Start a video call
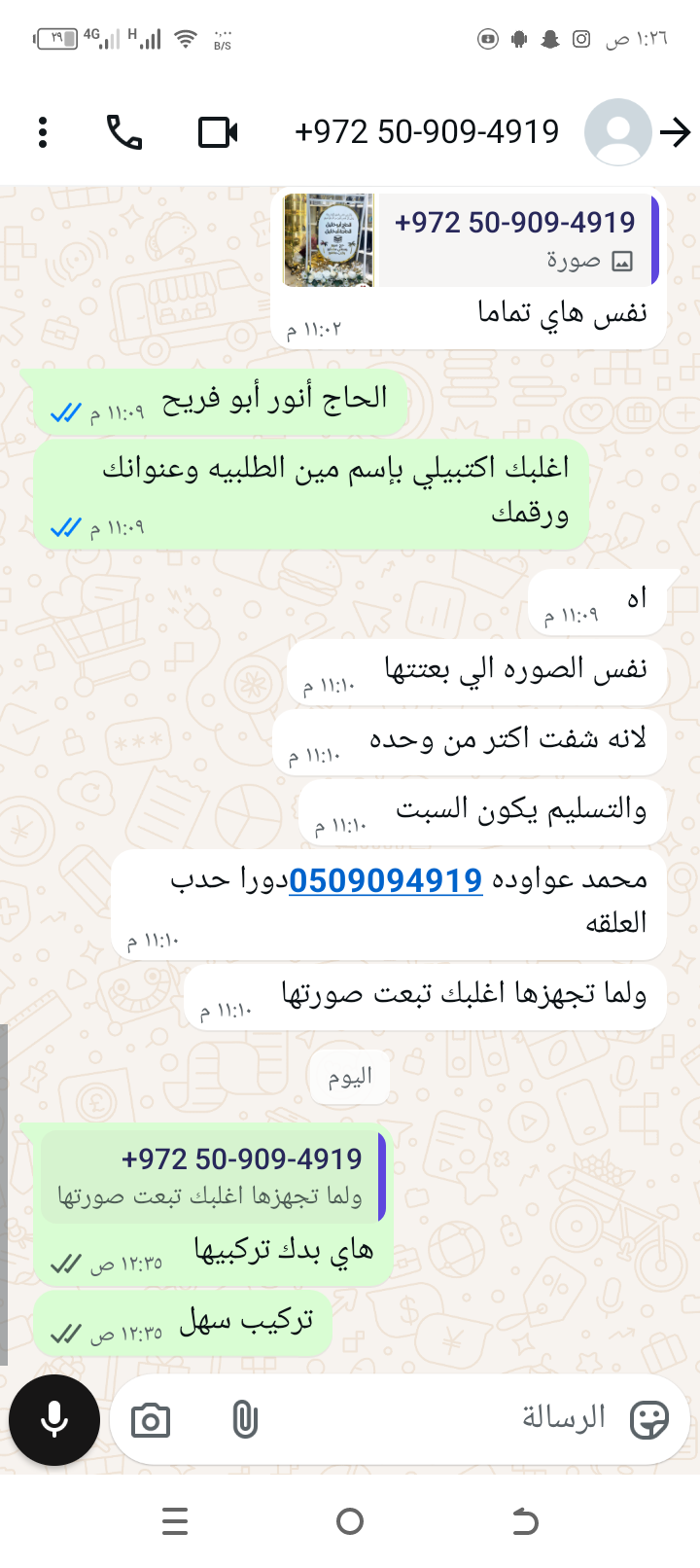Image resolution: width=700 pixels, height=1568 pixels. pos(218,132)
